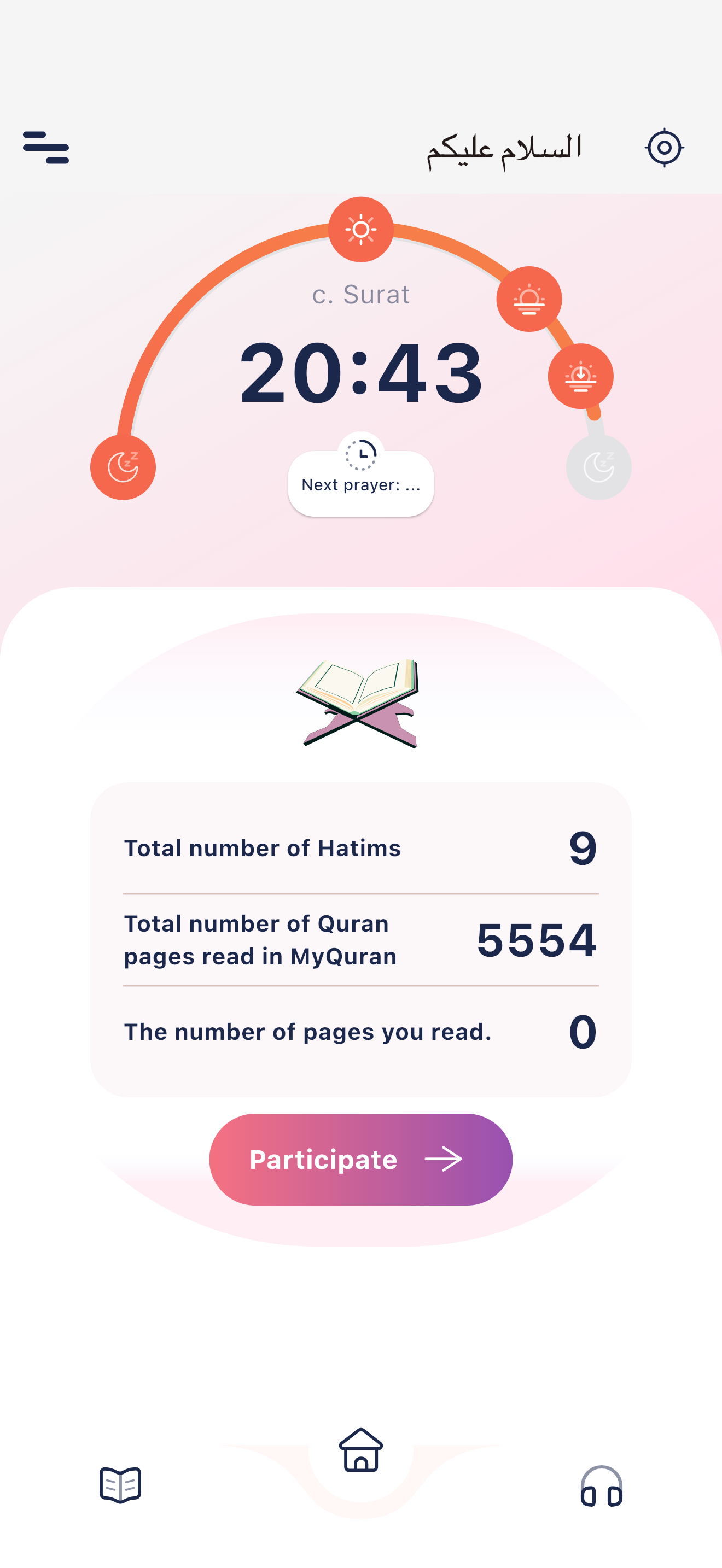Tap the sunset prayer marker
This screenshot has width=722, height=1568.
pos(581,376)
